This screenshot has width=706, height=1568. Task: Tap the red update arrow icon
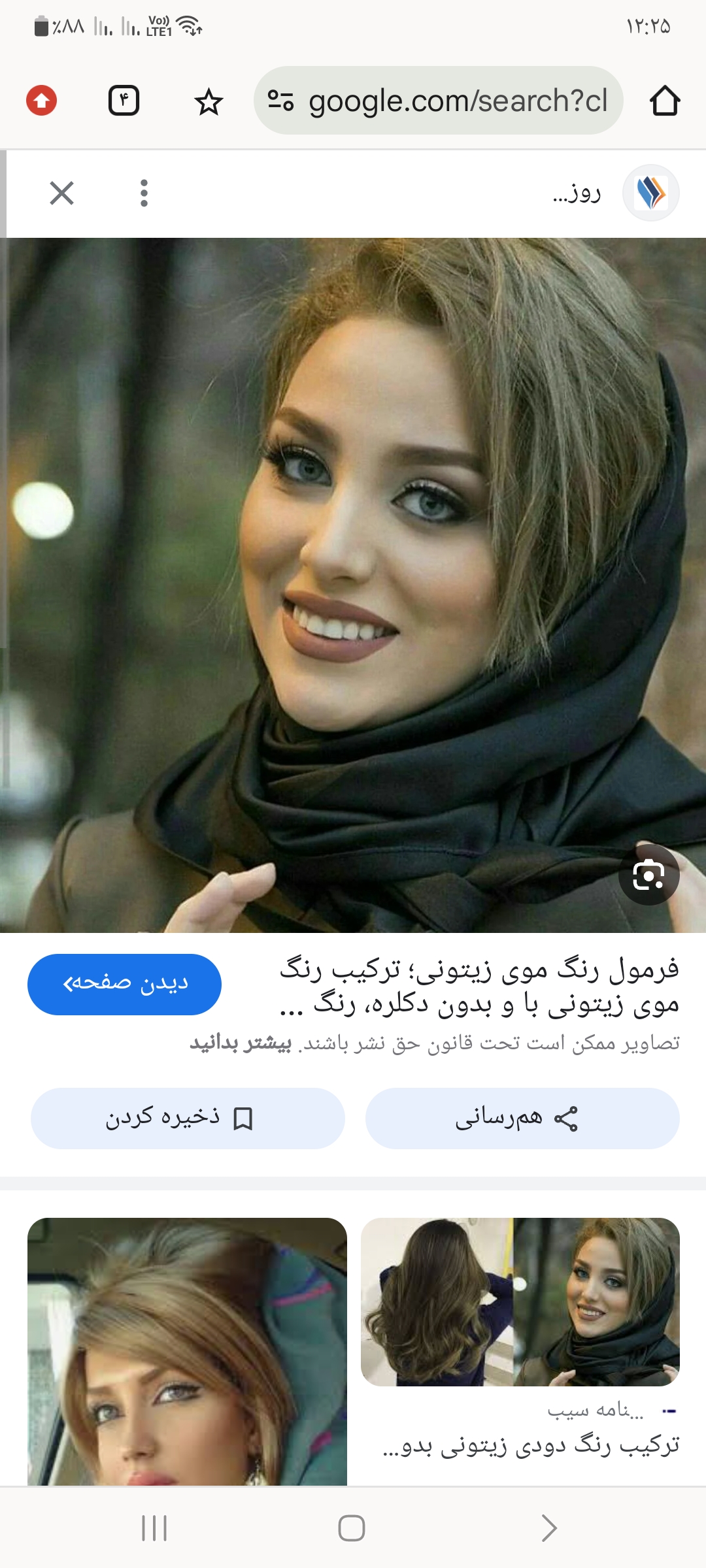click(41, 101)
